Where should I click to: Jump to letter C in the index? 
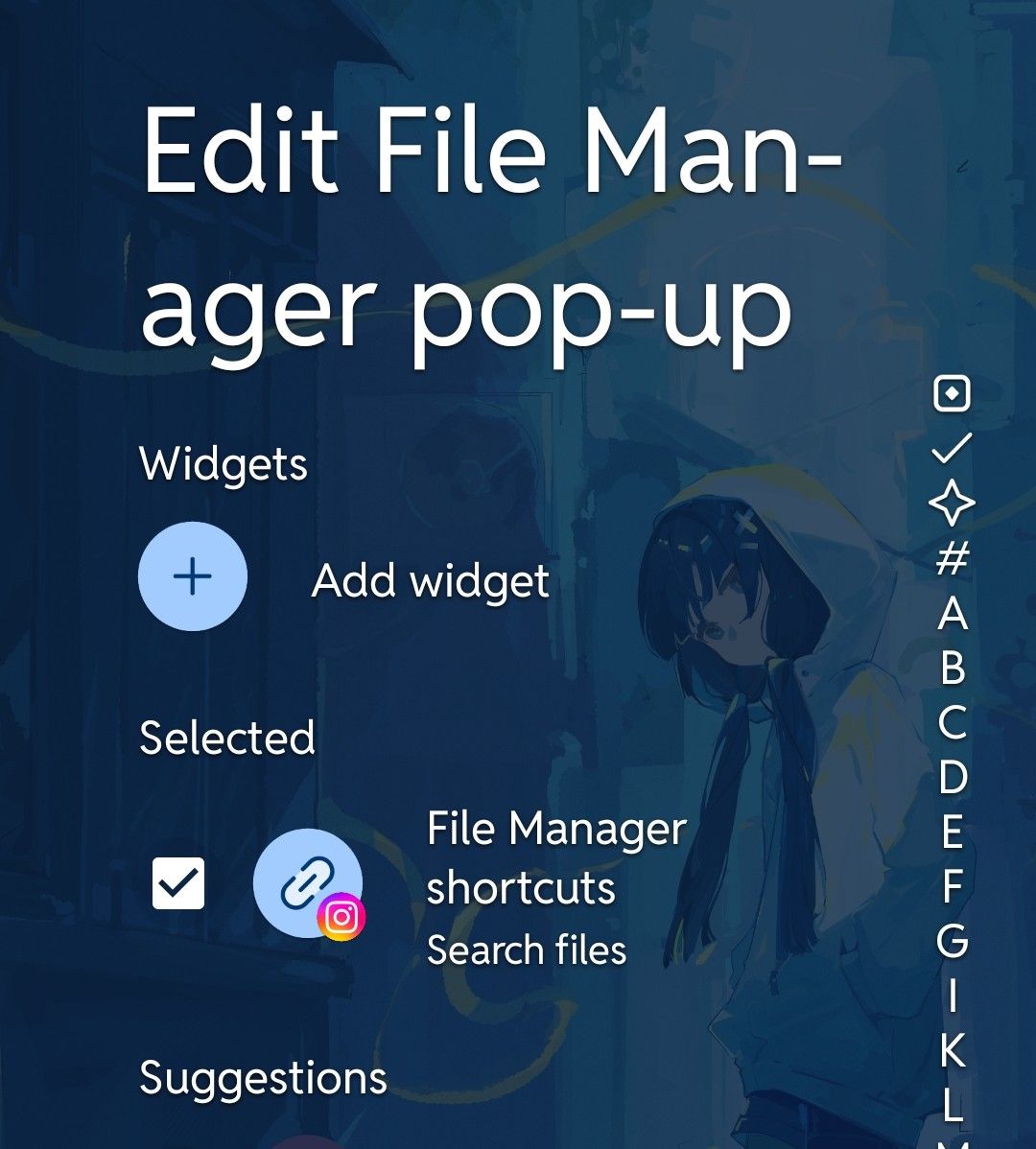953,722
